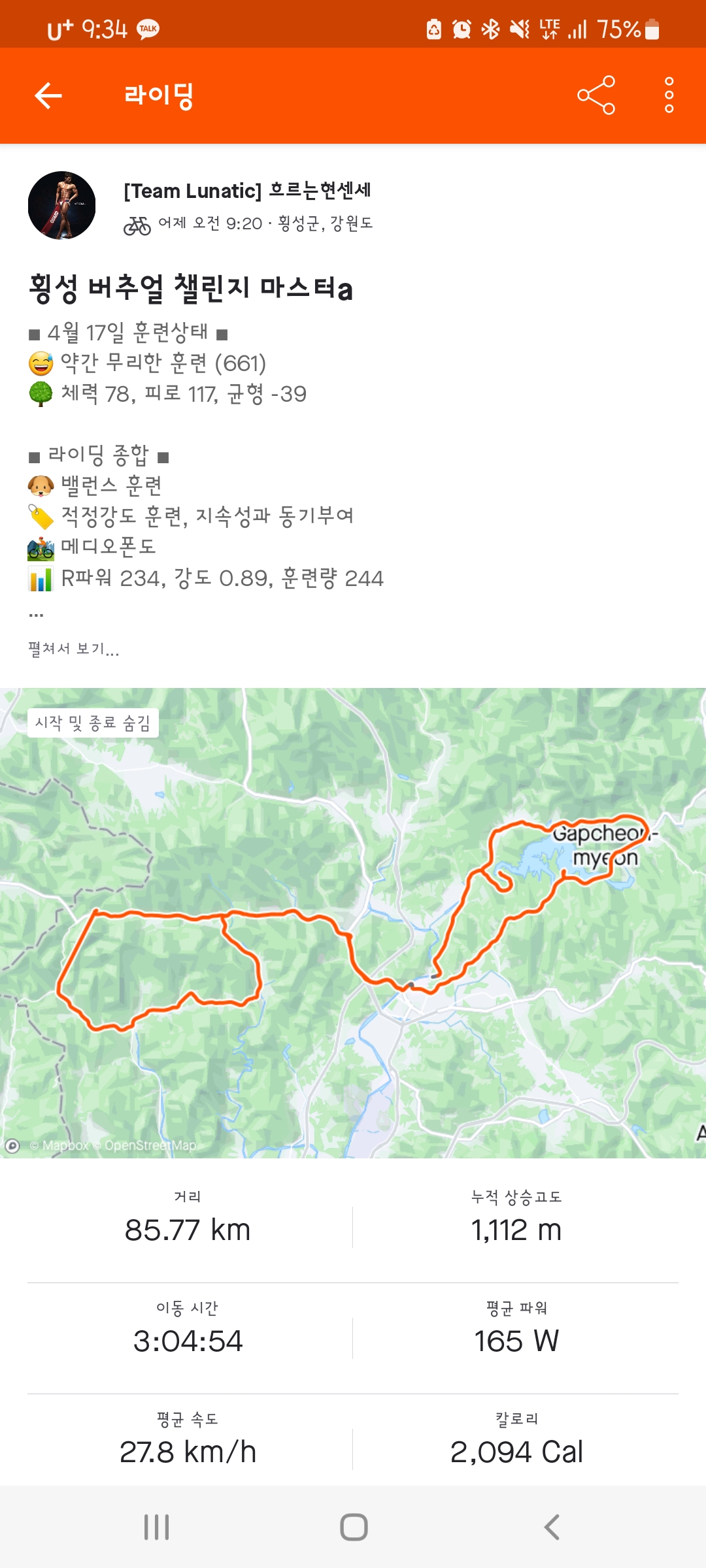706x1568 pixels.
Task: Open the [Team Lunatic] athlete name
Action: point(247,191)
